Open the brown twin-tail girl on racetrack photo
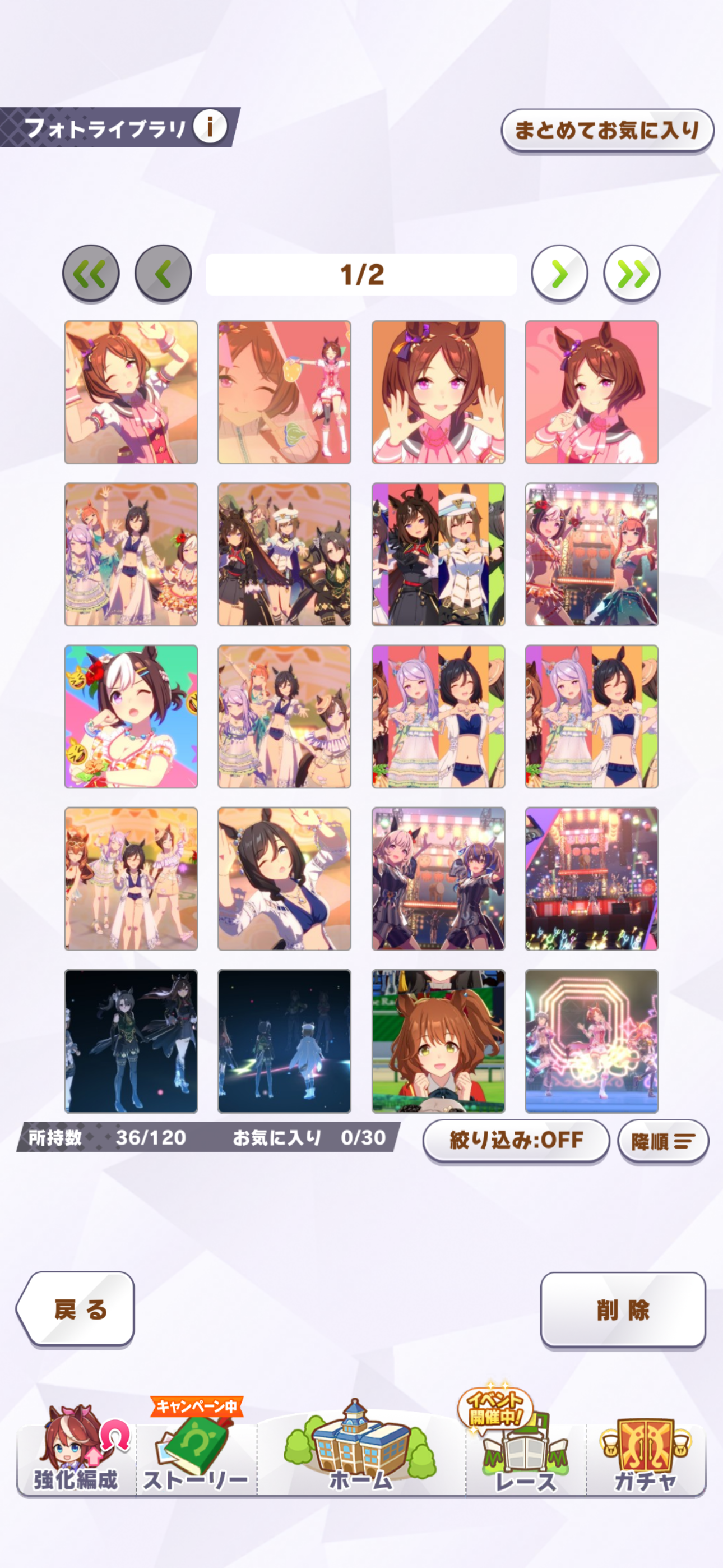This screenshot has width=723, height=1568. [438, 1041]
